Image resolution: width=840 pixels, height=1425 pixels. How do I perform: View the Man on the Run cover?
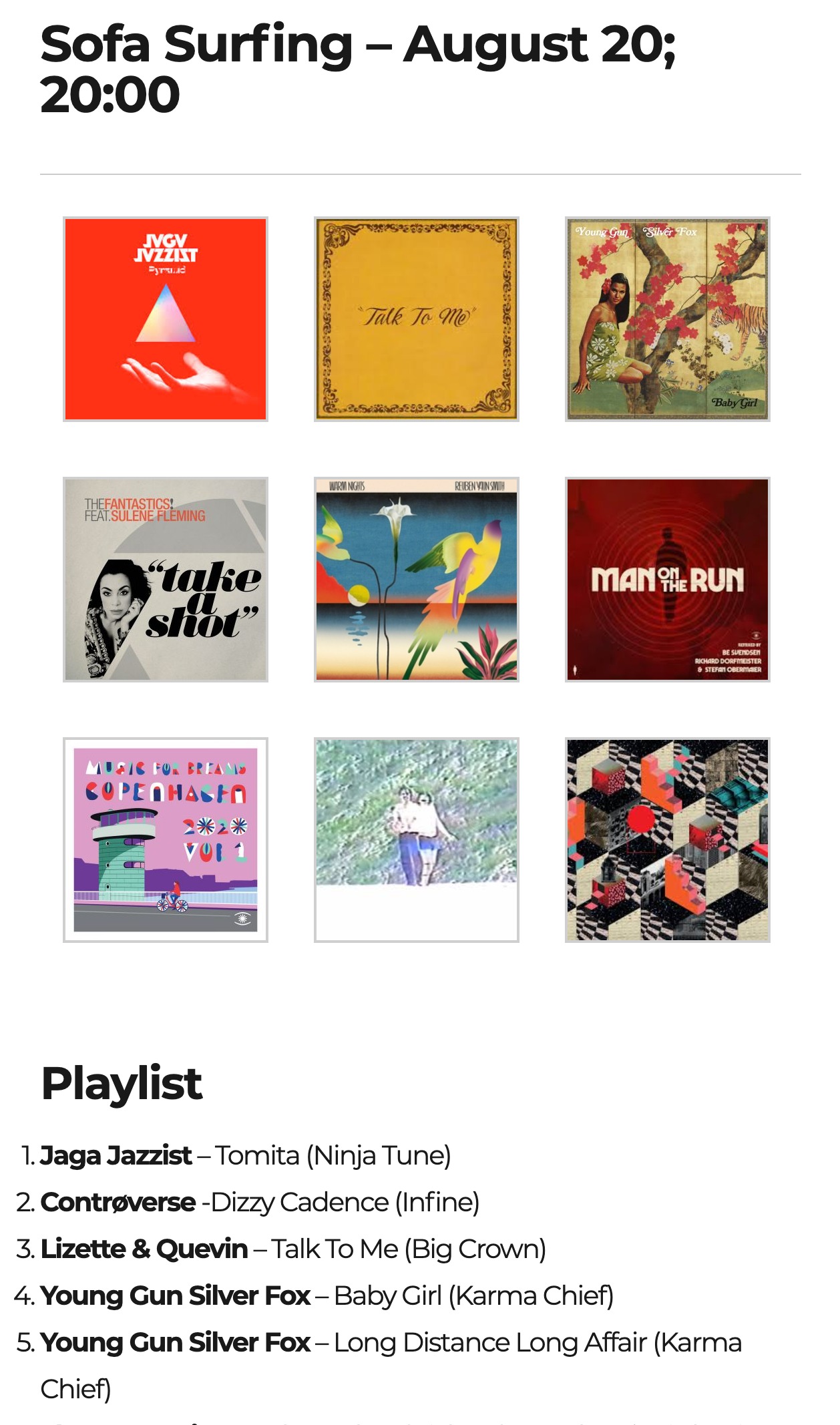[x=668, y=580]
